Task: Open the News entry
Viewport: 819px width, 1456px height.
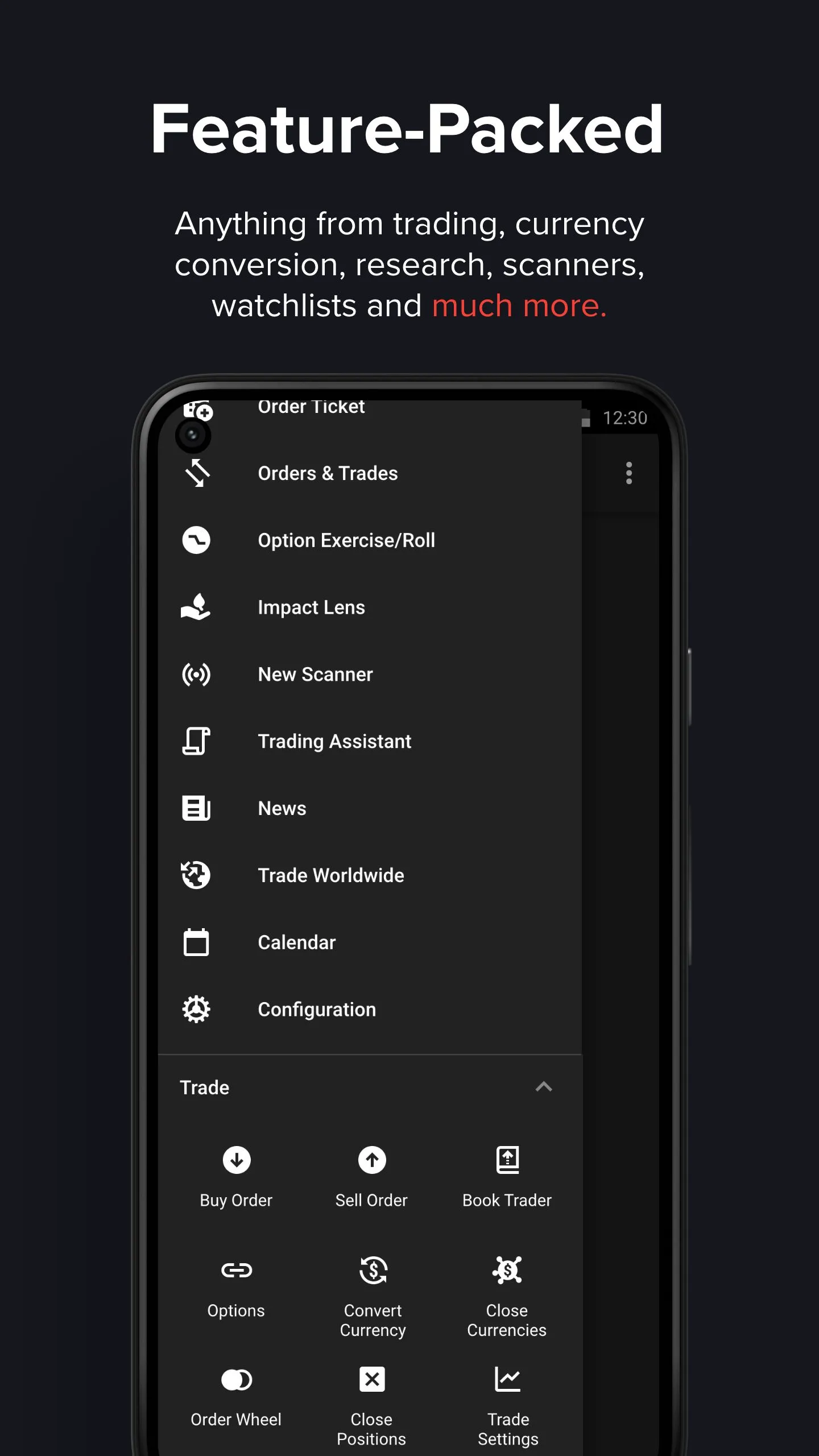Action: [x=282, y=808]
